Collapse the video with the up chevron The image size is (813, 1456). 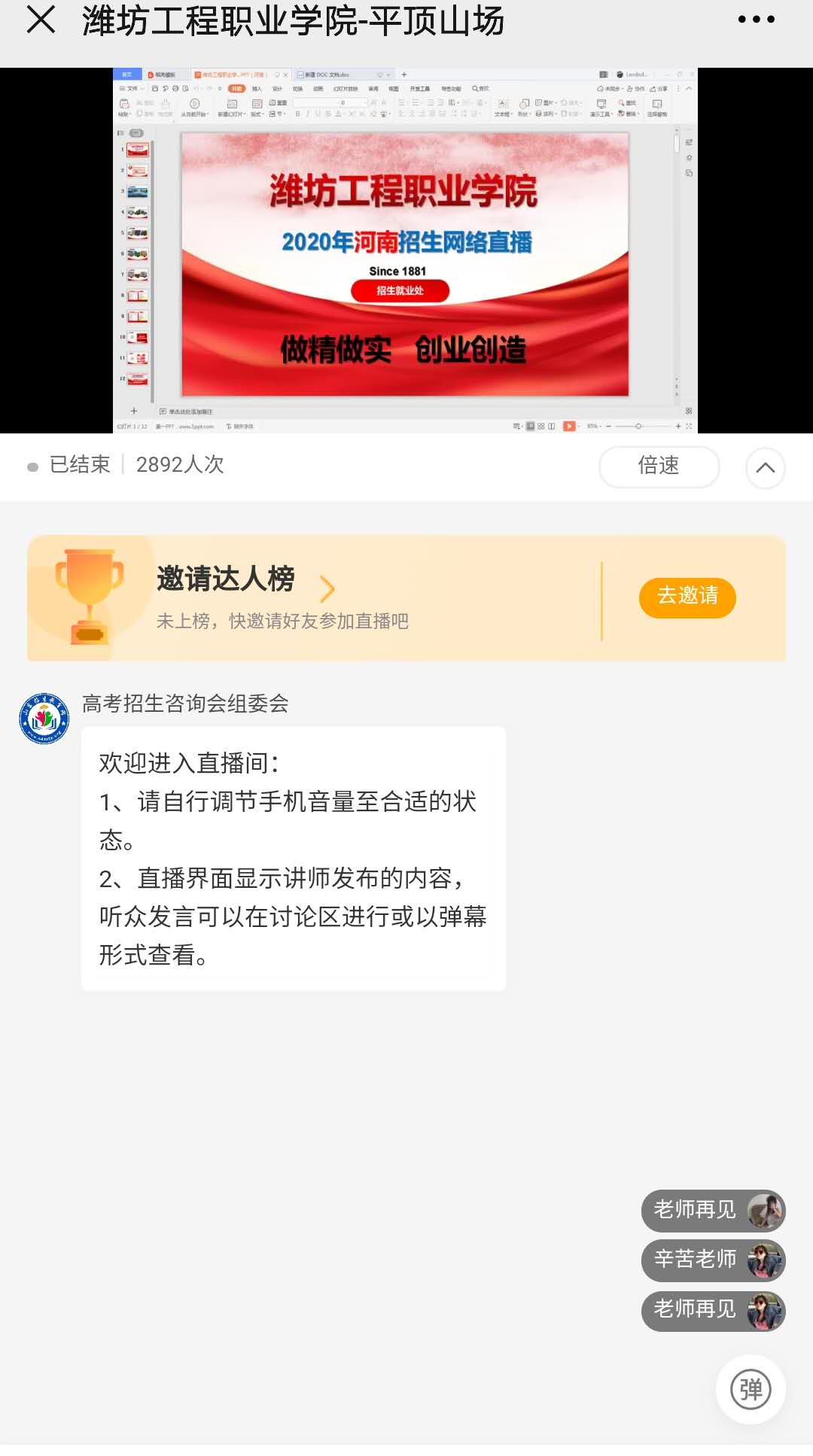coord(765,467)
